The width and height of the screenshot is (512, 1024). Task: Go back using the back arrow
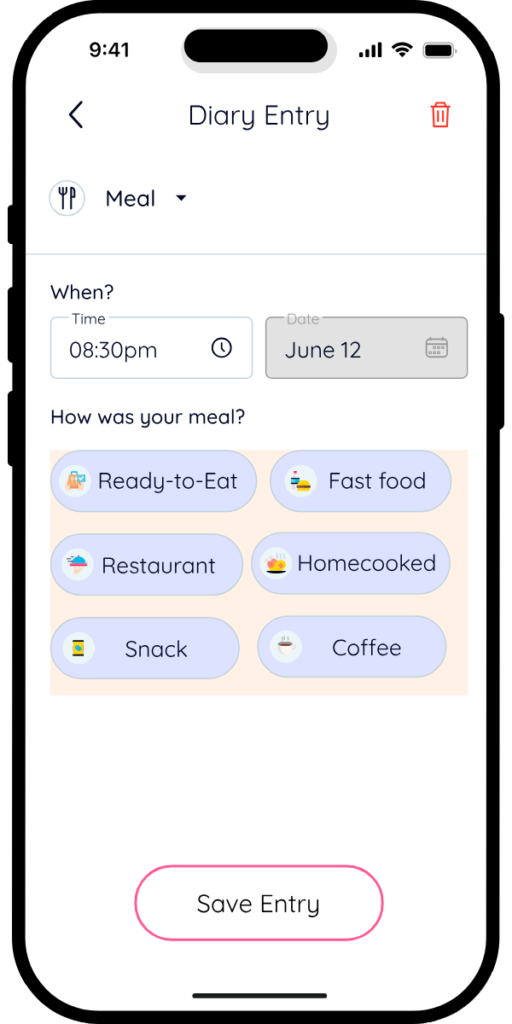pyautogui.click(x=76, y=115)
